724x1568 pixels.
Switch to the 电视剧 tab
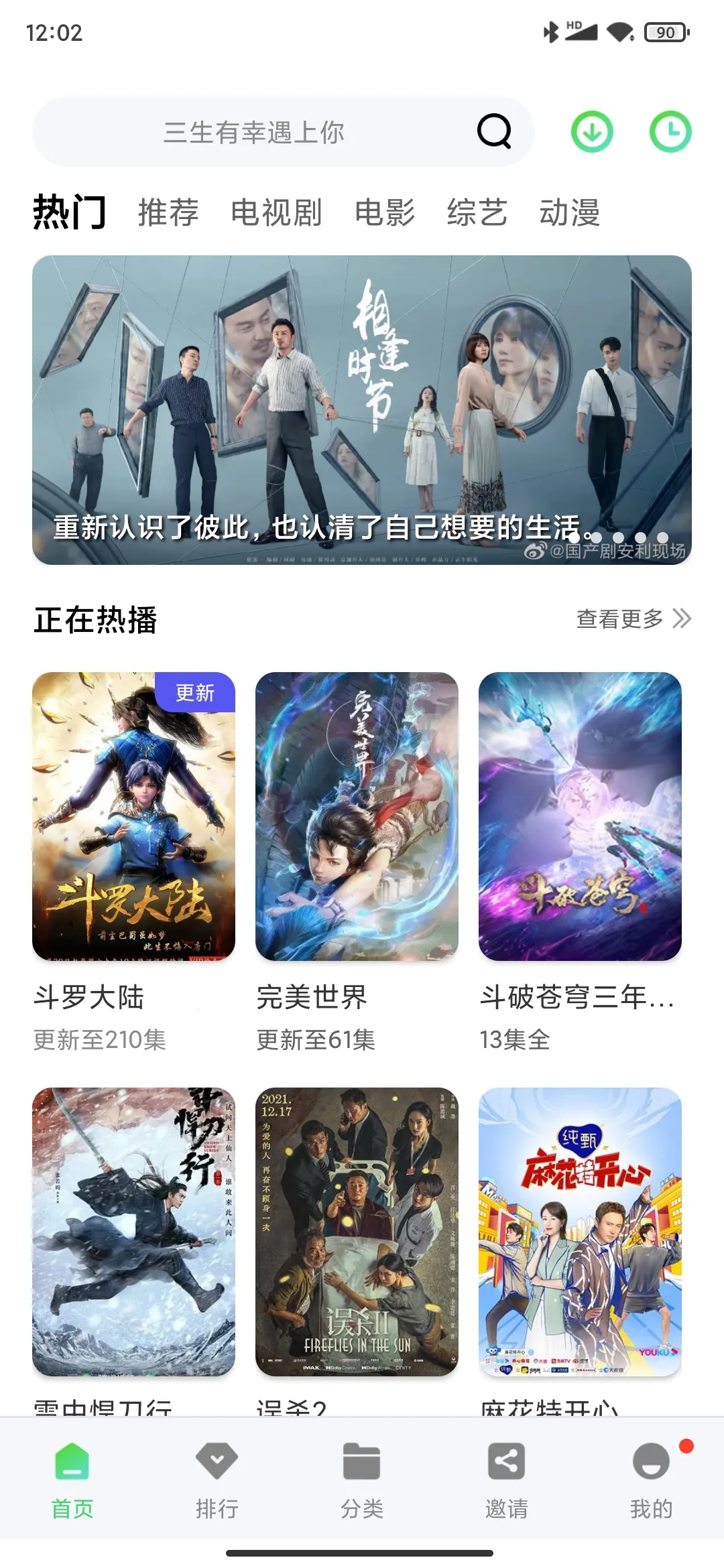[277, 213]
